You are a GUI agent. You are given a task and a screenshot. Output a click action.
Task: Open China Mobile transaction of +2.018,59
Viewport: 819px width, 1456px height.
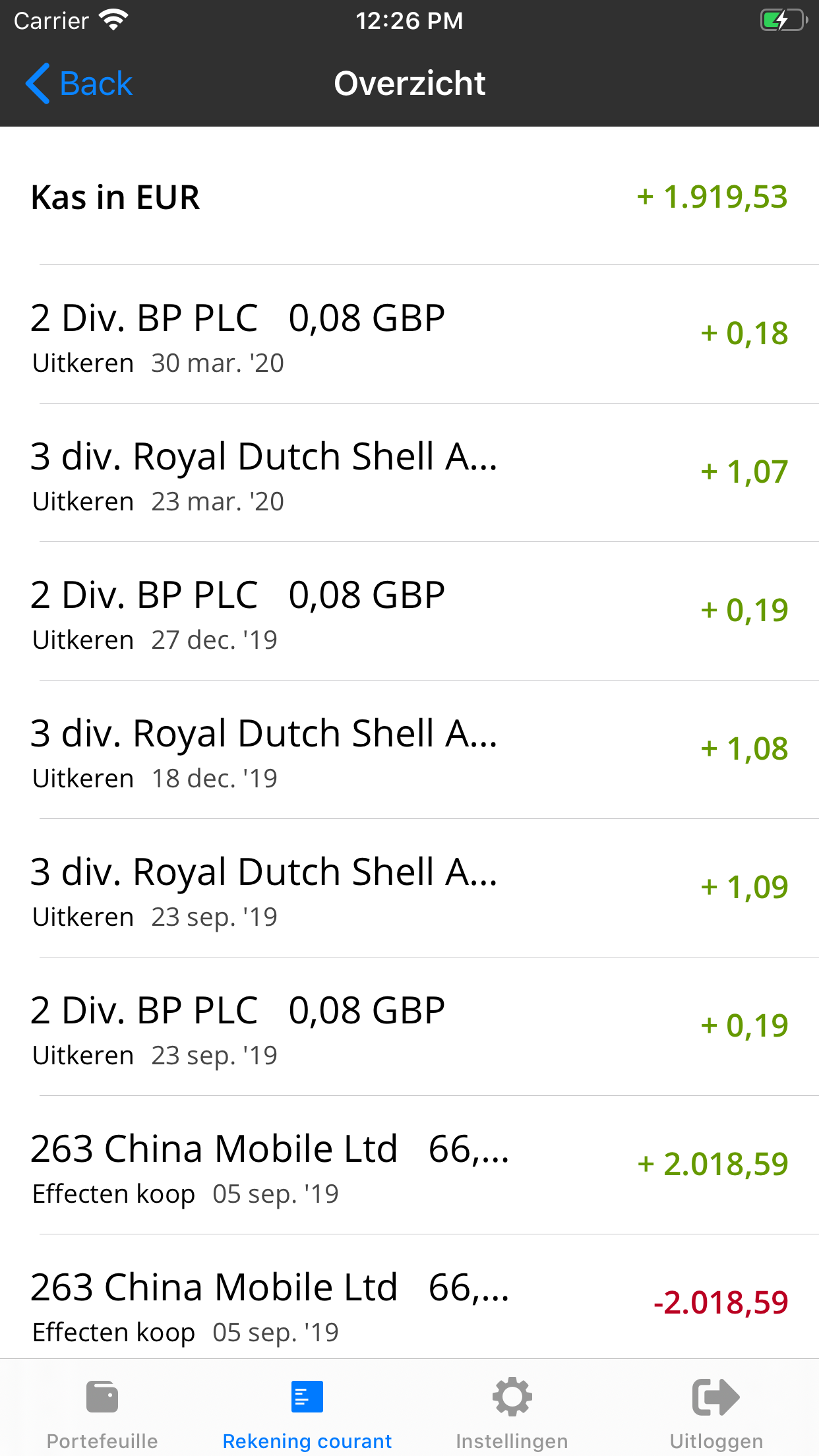pyautogui.click(x=409, y=1165)
